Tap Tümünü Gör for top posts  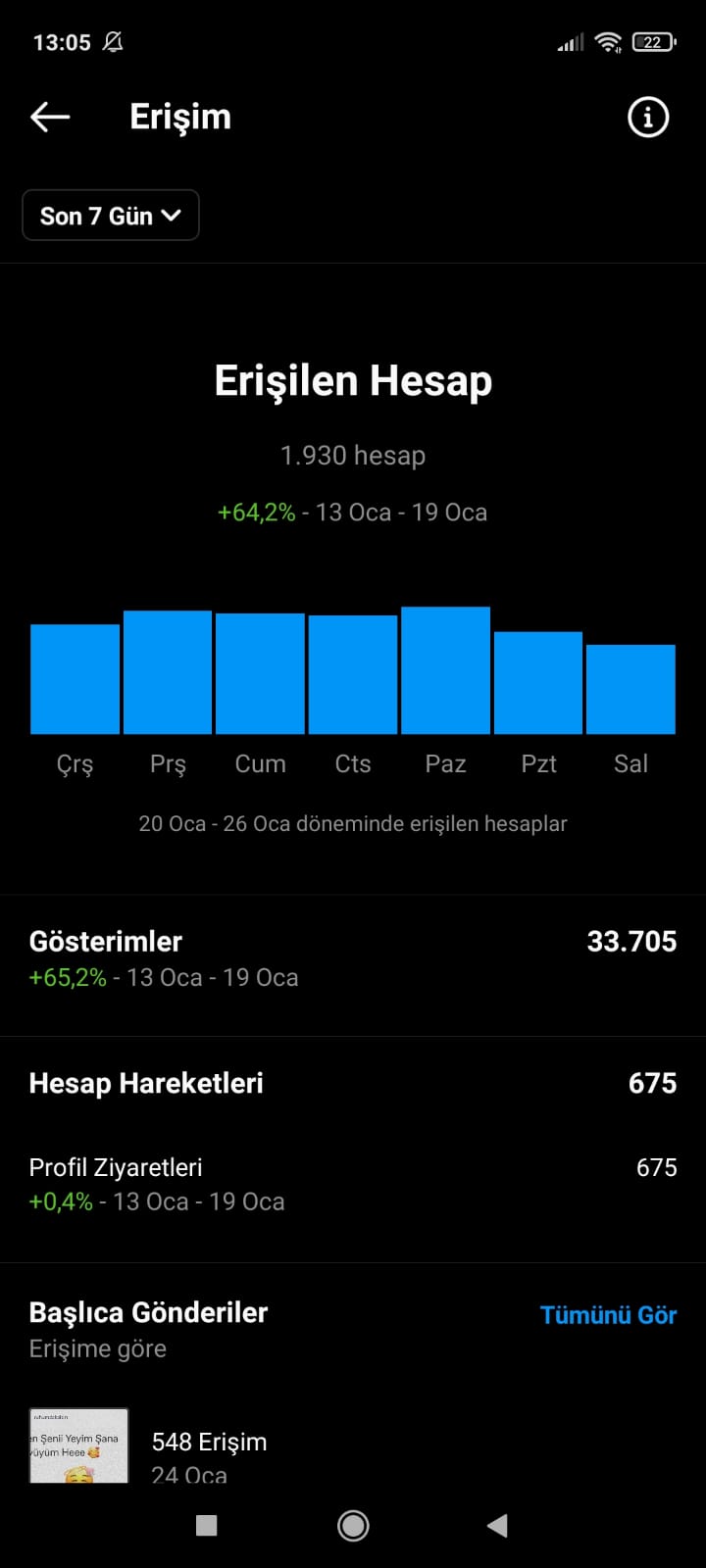(608, 1315)
